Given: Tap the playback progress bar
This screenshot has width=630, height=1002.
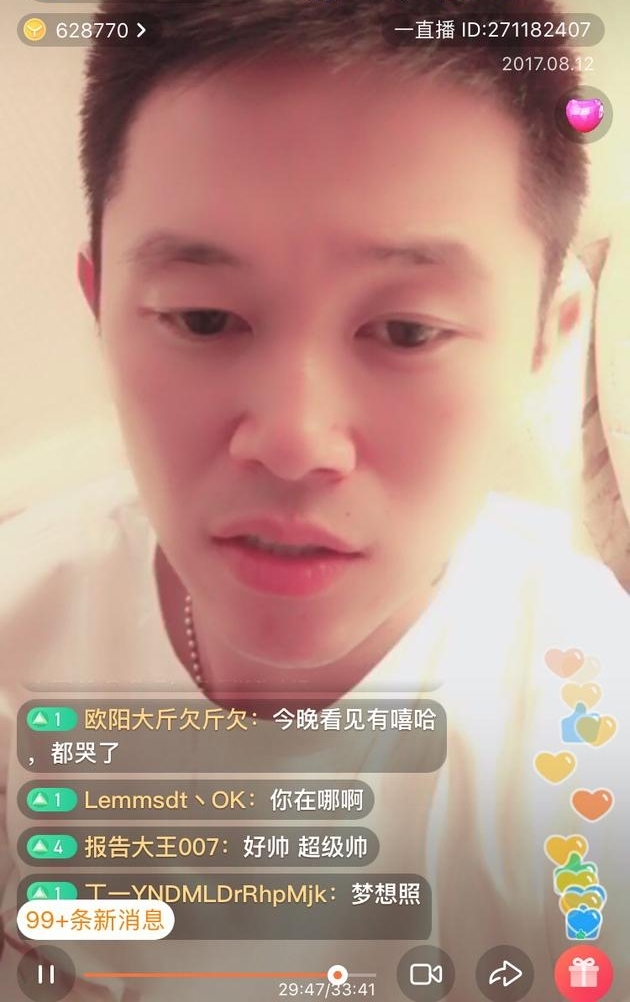Looking at the screenshot, I should point(230,974).
